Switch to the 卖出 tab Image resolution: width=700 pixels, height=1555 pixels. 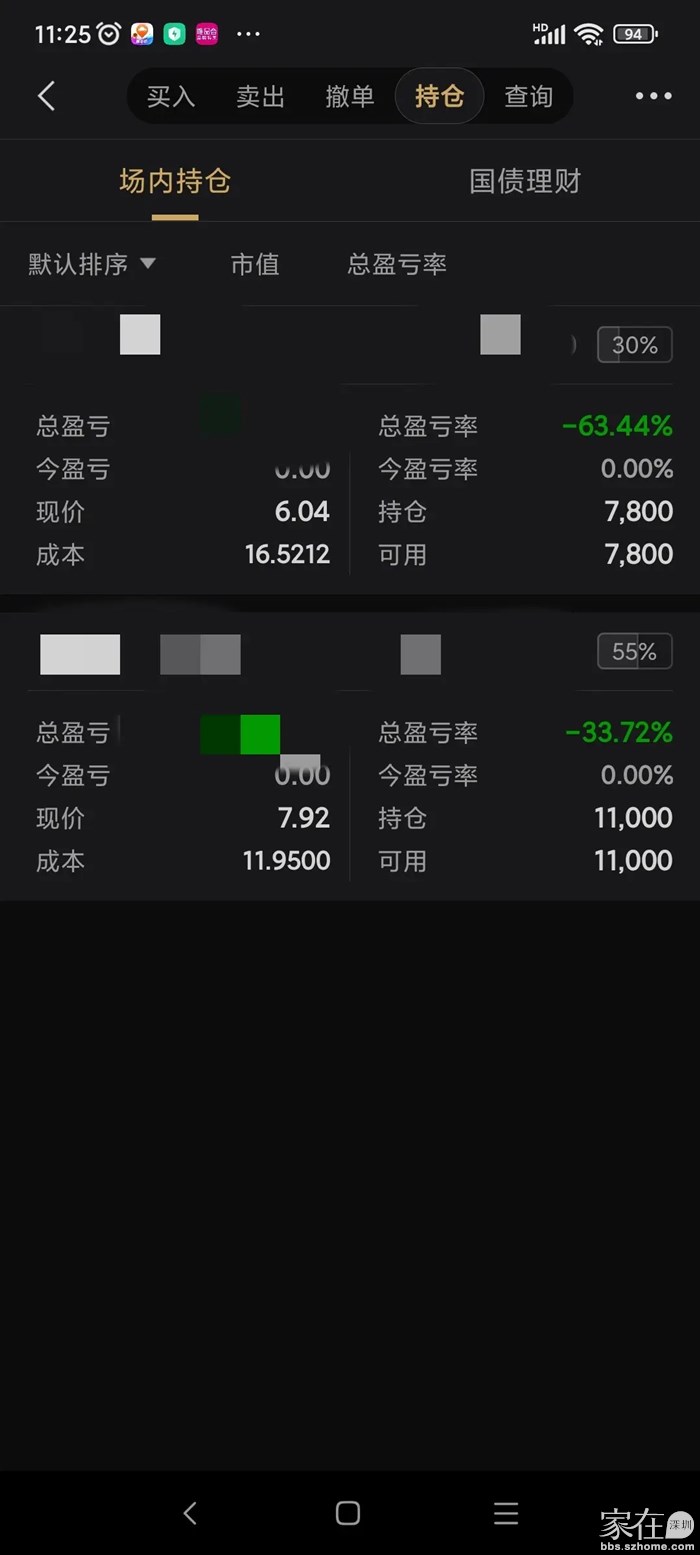click(x=260, y=96)
